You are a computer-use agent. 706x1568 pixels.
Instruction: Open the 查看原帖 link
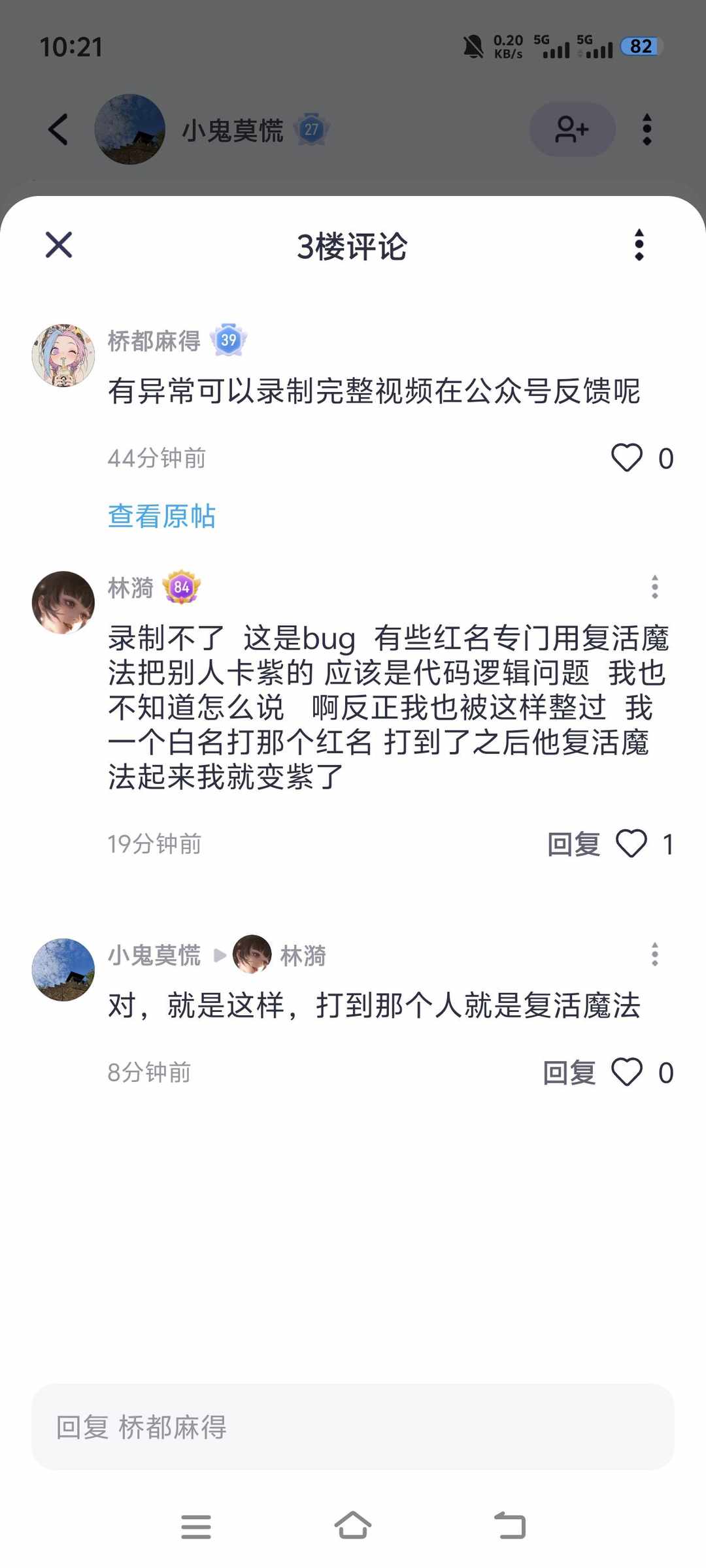(161, 515)
